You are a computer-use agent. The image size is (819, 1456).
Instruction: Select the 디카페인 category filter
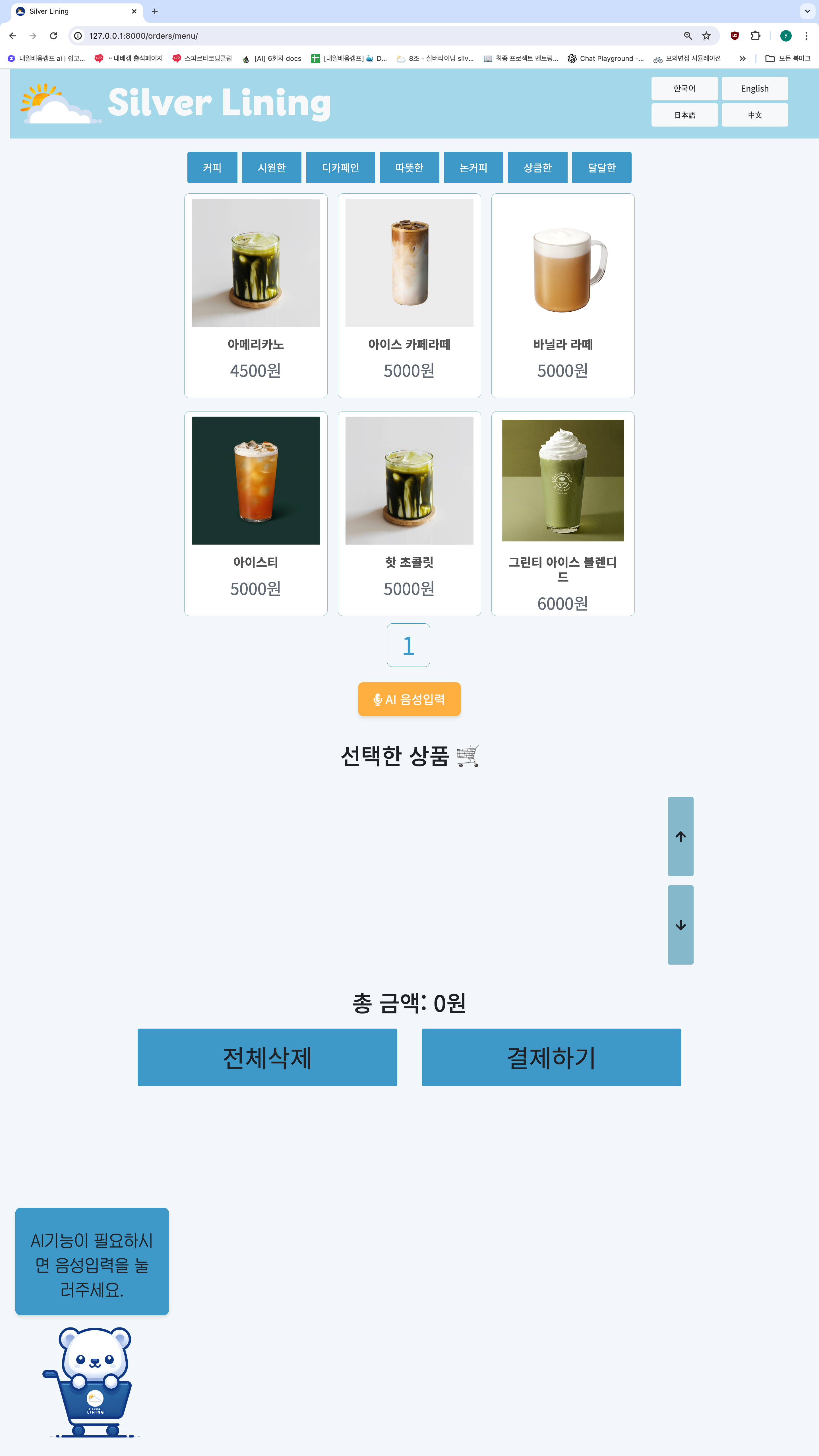[340, 168]
